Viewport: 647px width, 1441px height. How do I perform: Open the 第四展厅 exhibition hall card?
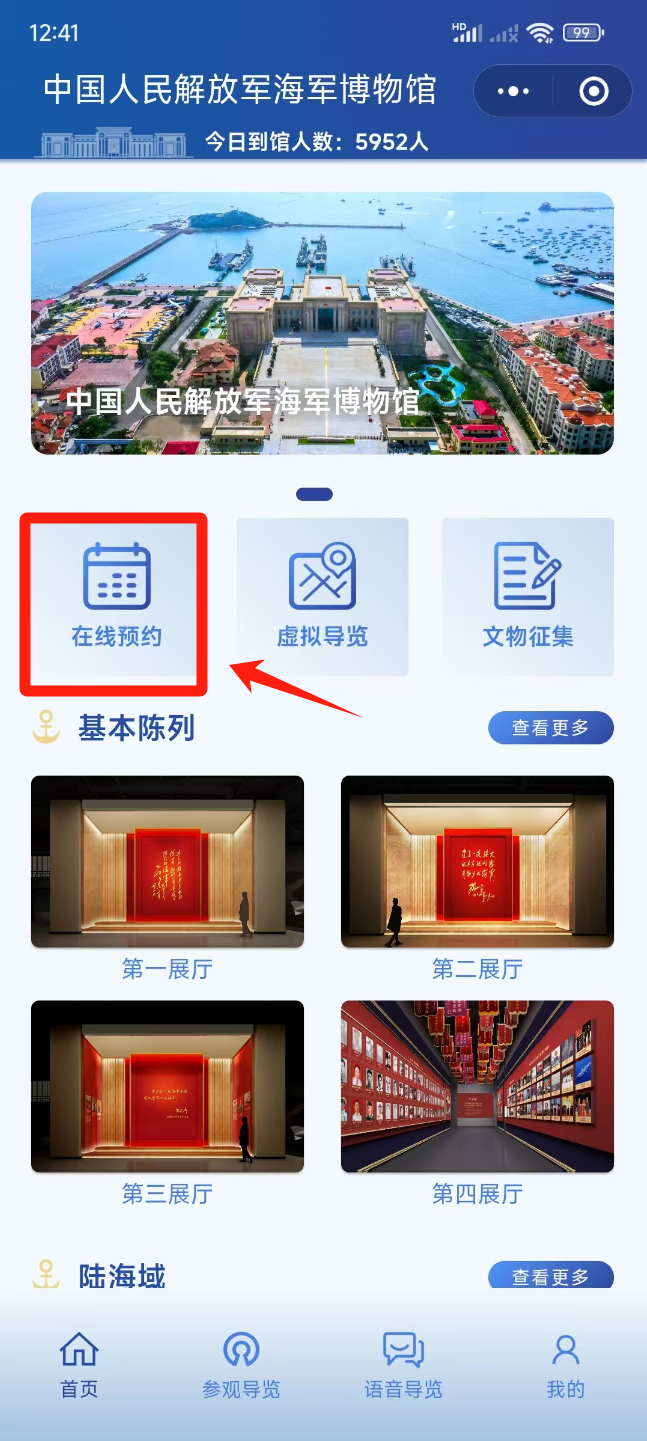tap(477, 1103)
